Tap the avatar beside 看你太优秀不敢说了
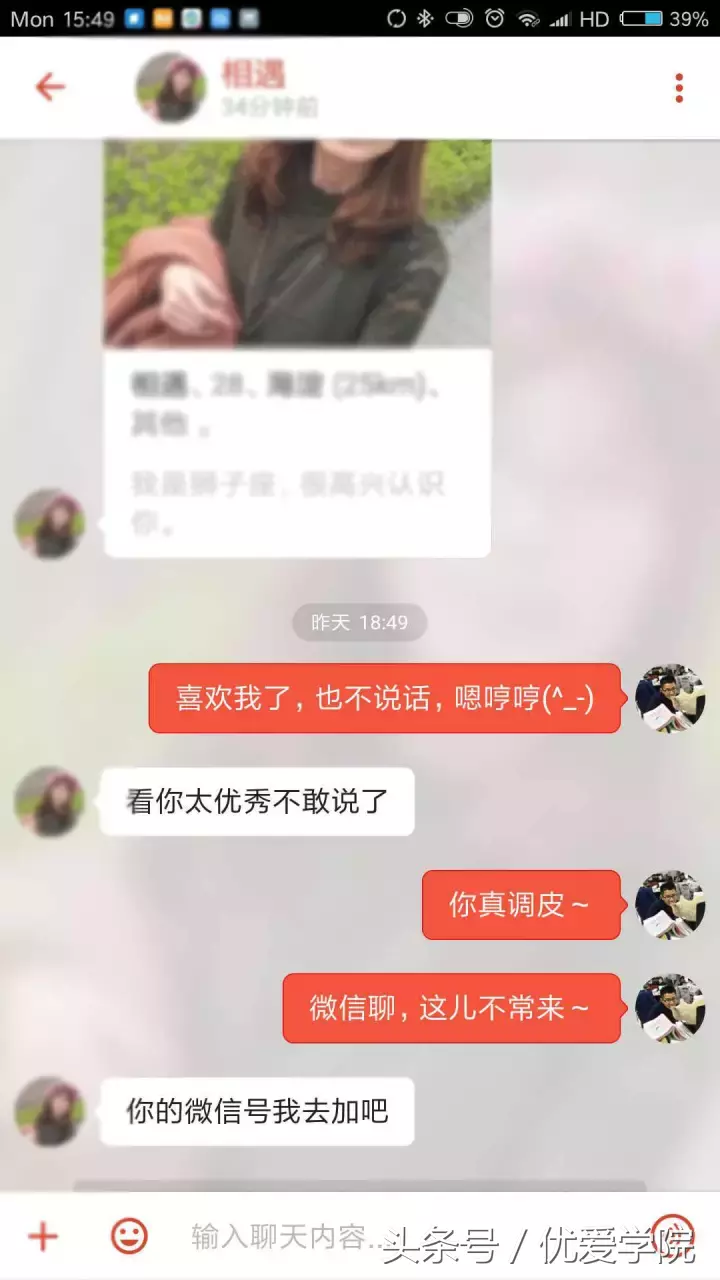The image size is (720, 1280). tap(49, 801)
